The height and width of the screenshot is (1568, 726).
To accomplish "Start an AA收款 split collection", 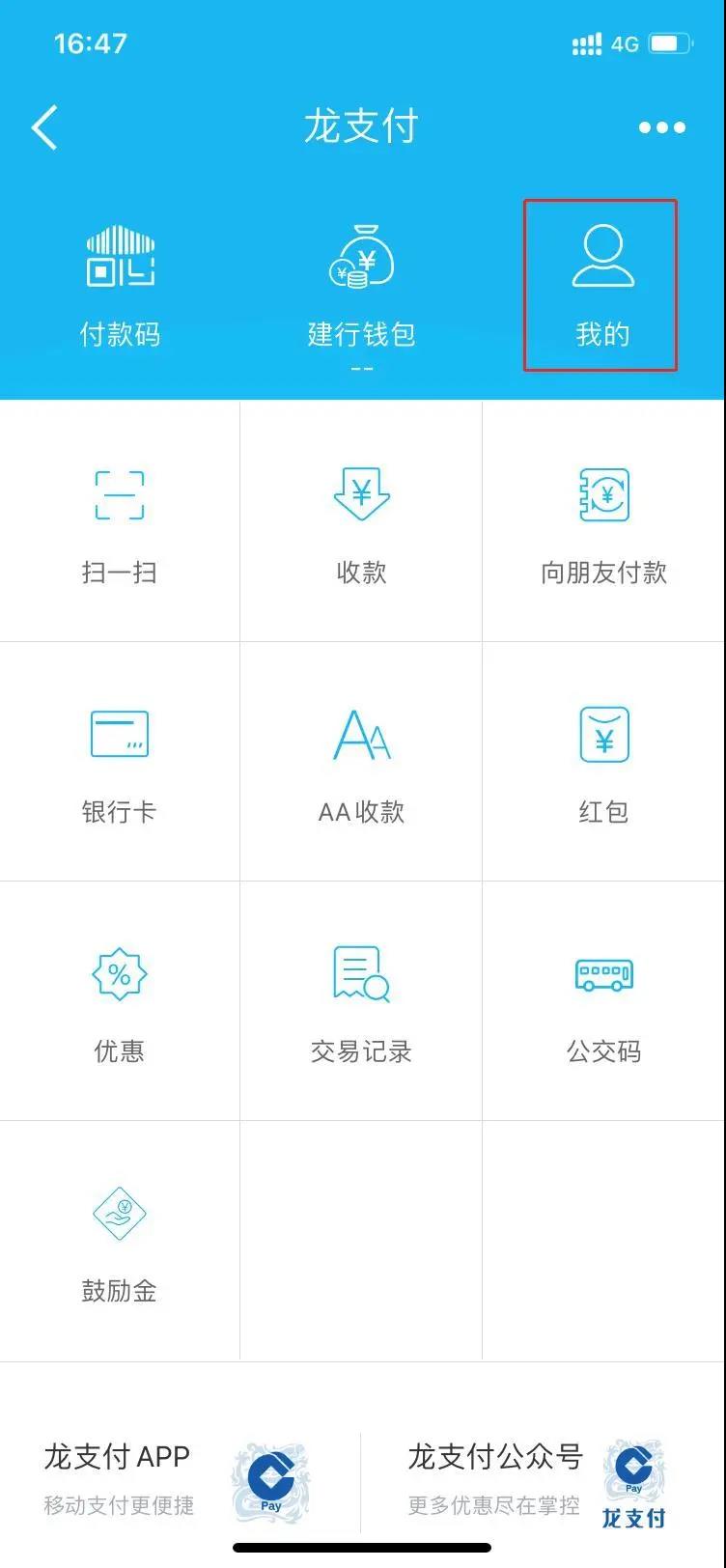I will (361, 761).
